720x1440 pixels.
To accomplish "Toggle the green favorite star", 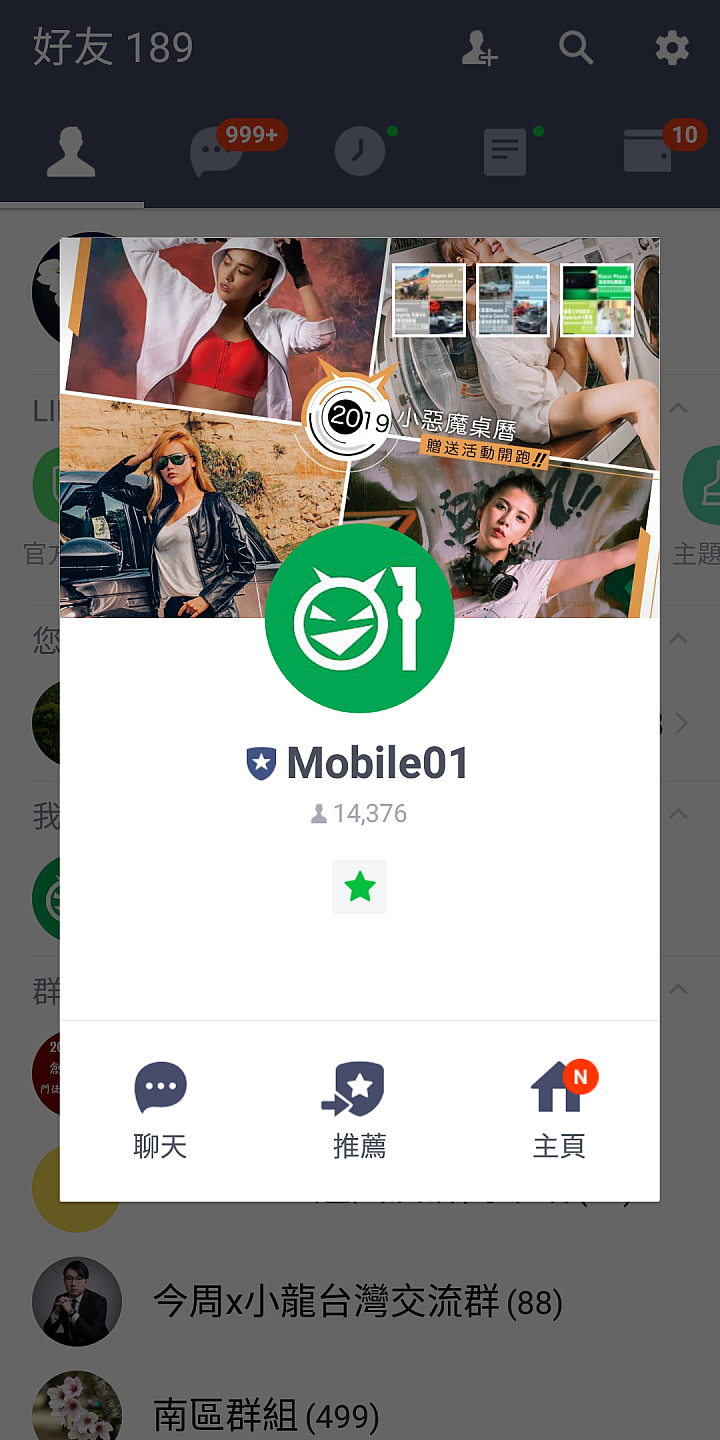I will point(359,887).
